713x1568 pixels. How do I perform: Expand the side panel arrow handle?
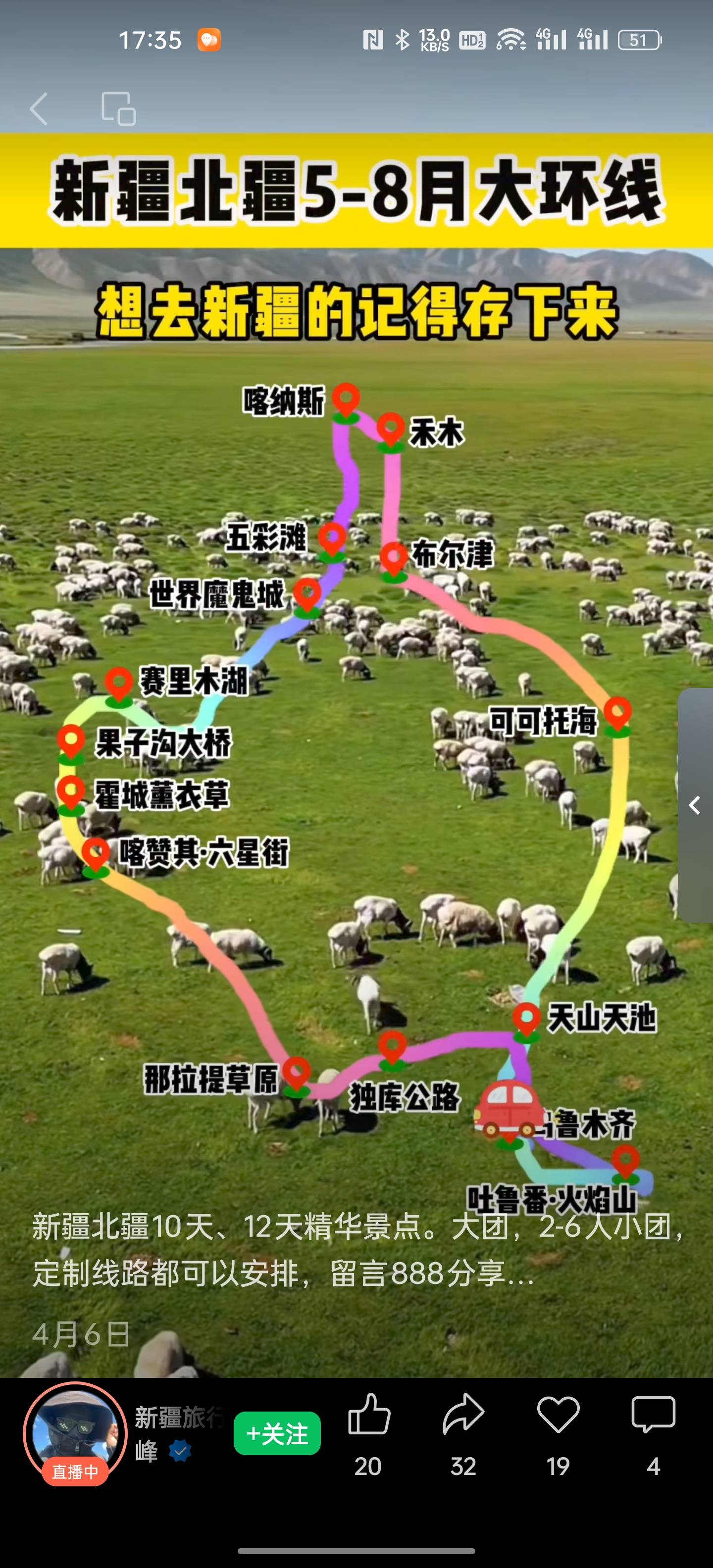tap(695, 805)
